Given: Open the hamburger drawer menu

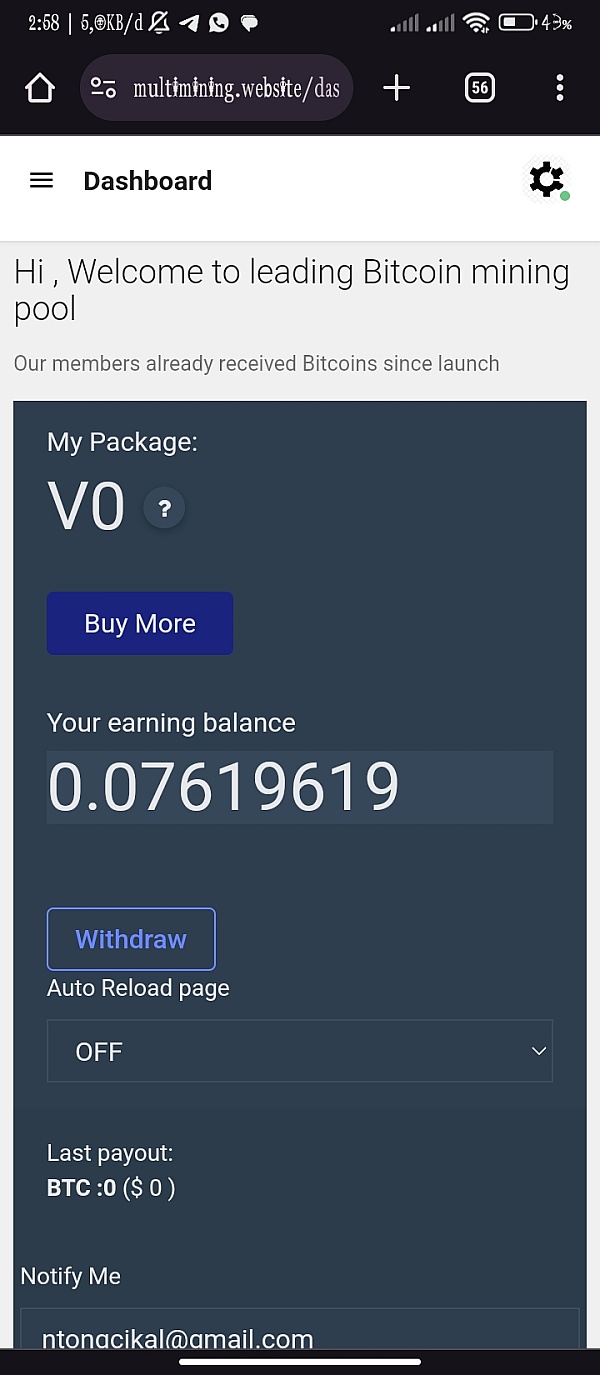Looking at the screenshot, I should [x=41, y=181].
